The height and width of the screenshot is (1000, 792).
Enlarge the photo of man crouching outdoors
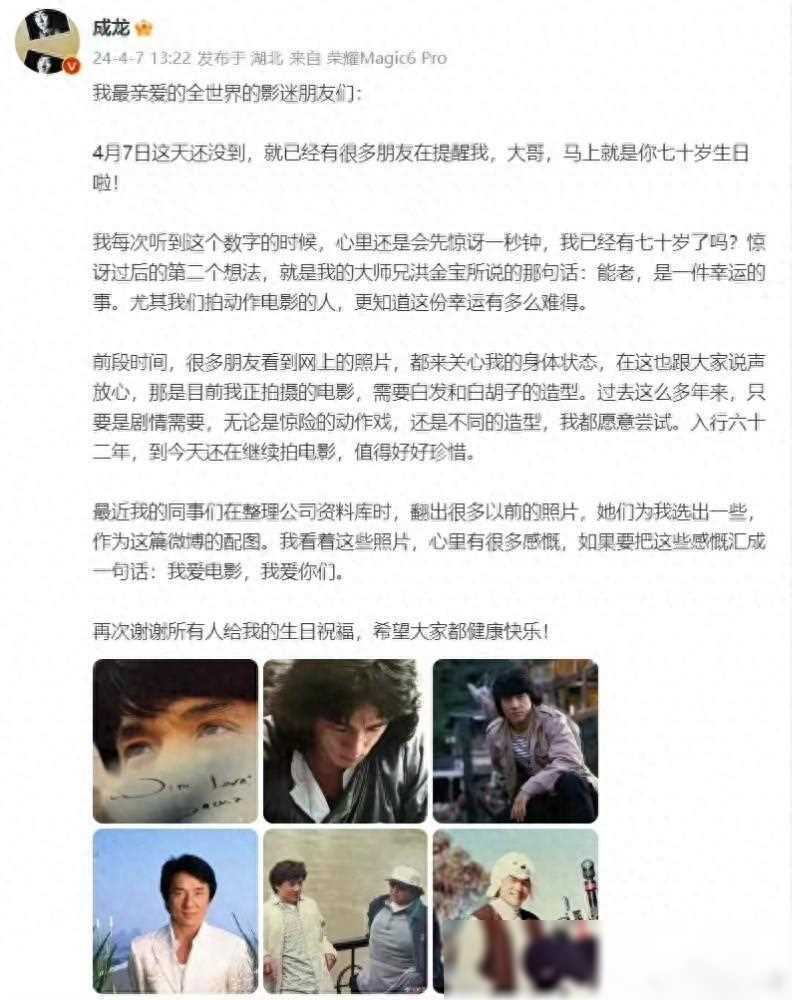pyautogui.click(x=515, y=741)
